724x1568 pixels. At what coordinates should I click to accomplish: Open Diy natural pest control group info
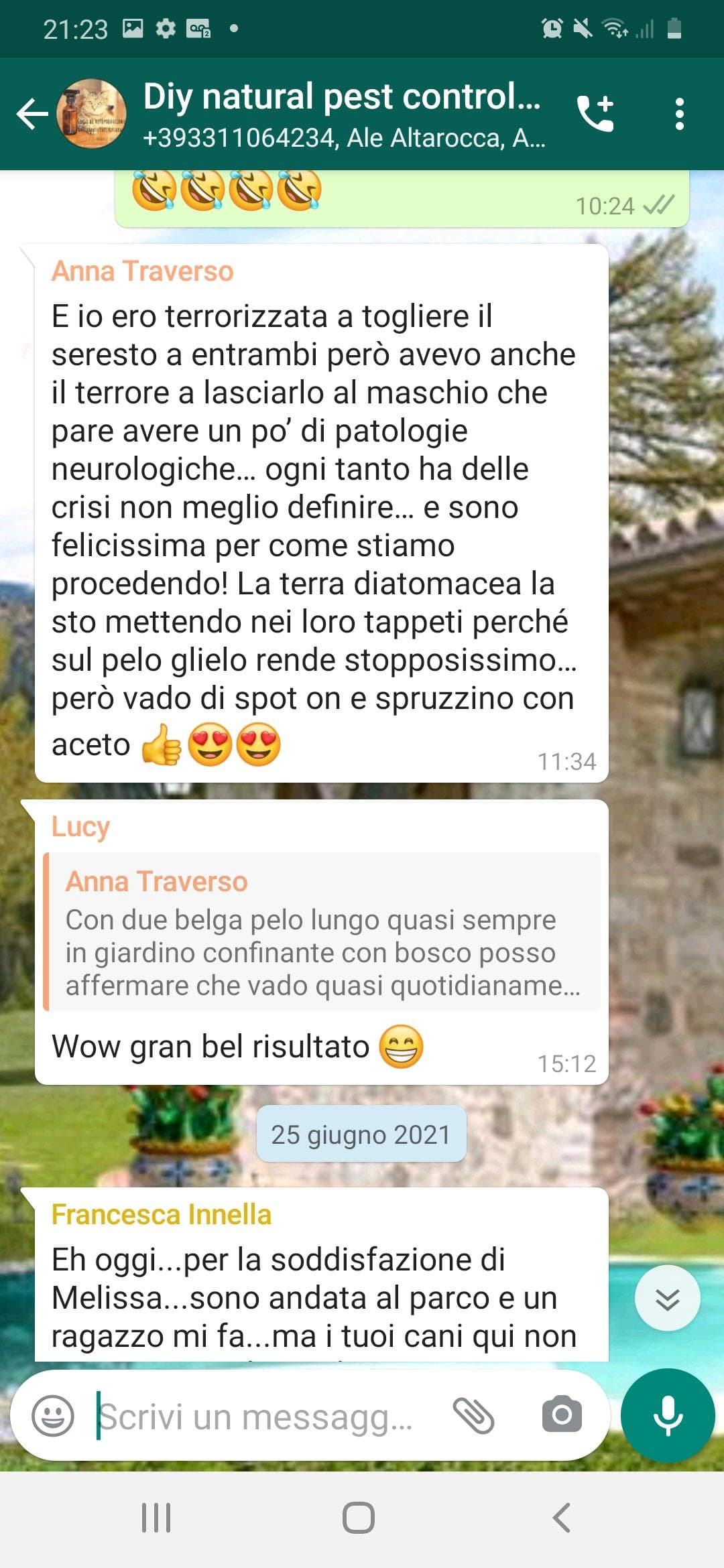[x=342, y=113]
